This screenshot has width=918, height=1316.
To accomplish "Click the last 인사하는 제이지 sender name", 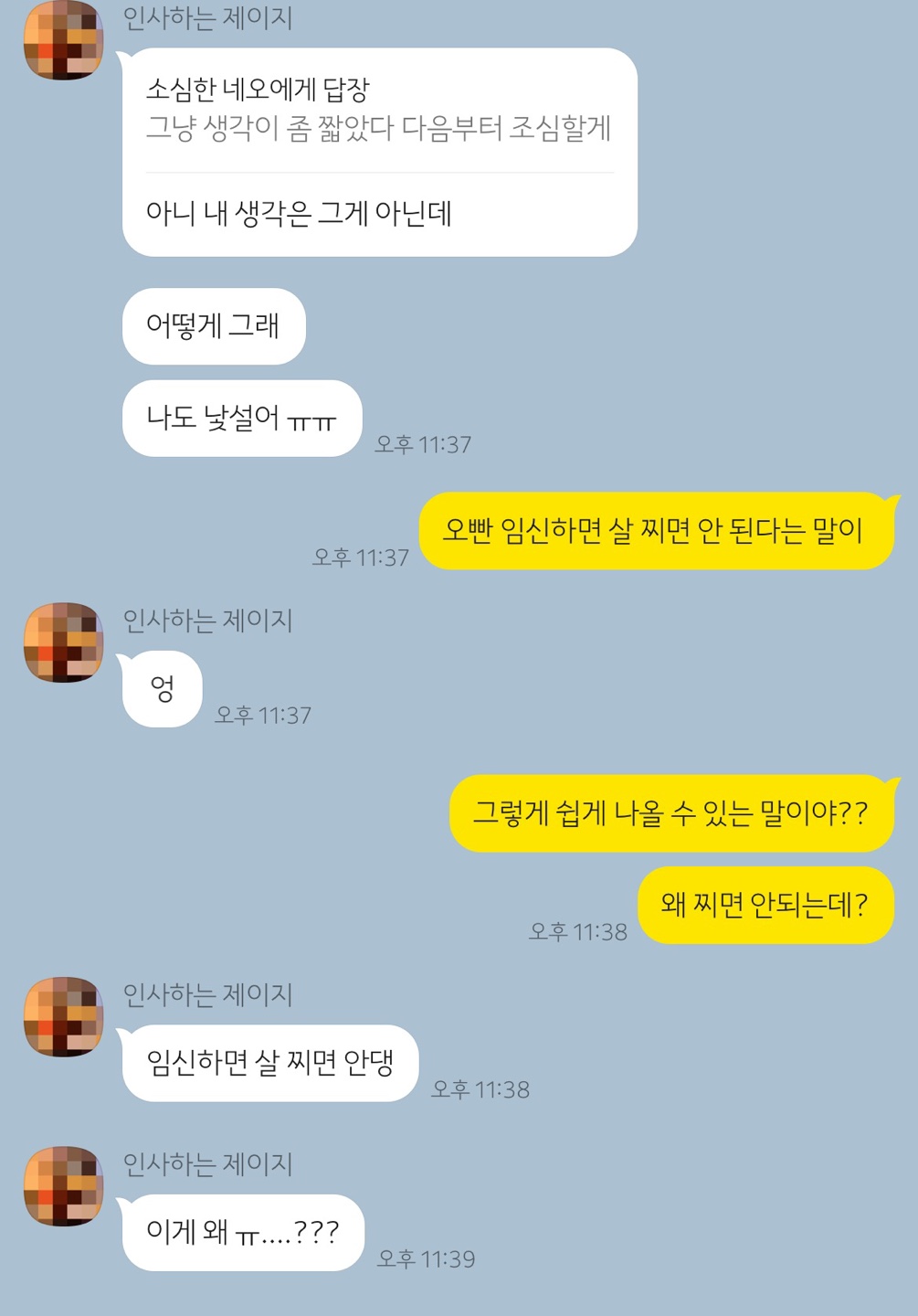I will (206, 1162).
